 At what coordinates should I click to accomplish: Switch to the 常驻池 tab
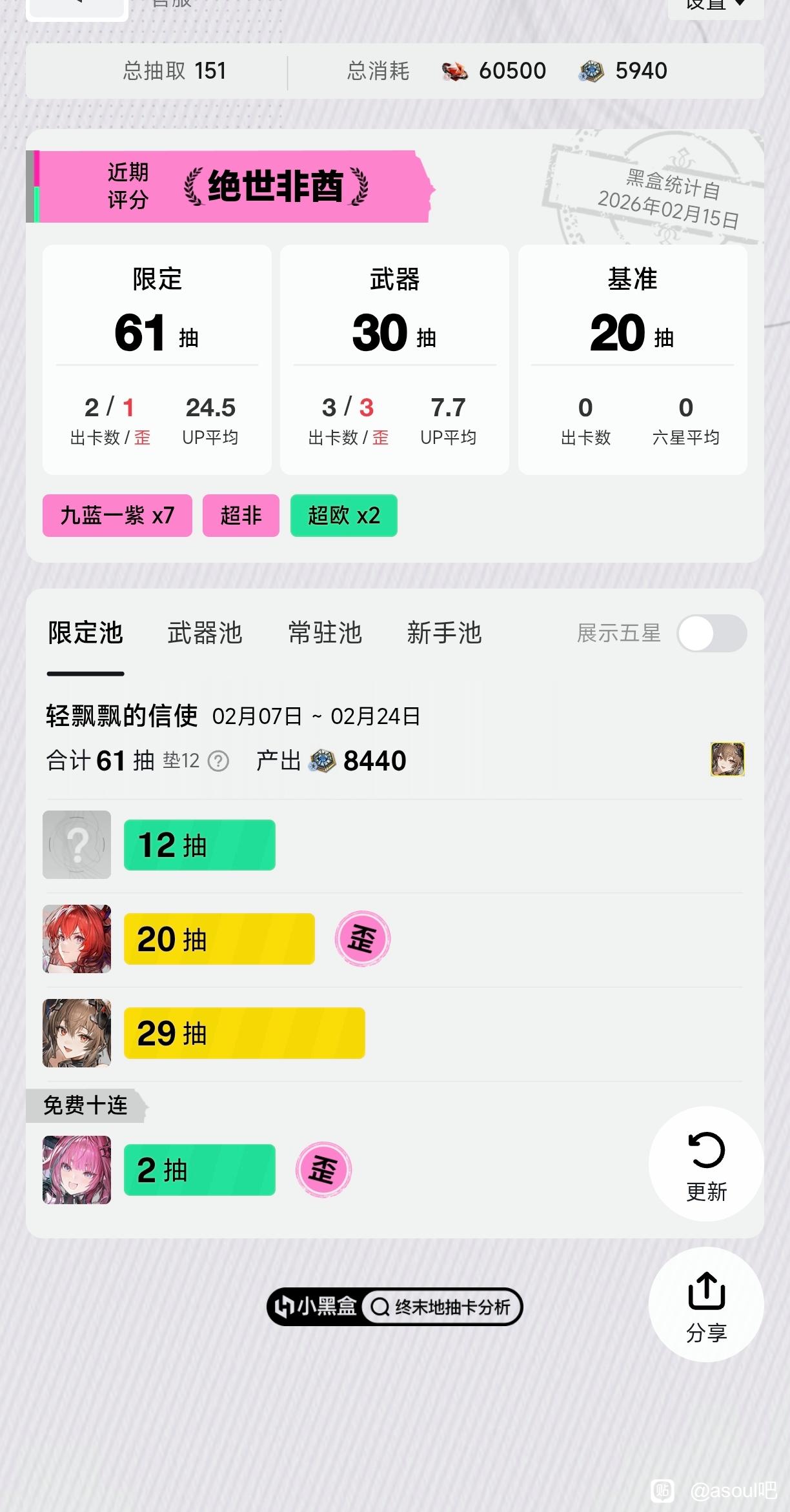(325, 633)
